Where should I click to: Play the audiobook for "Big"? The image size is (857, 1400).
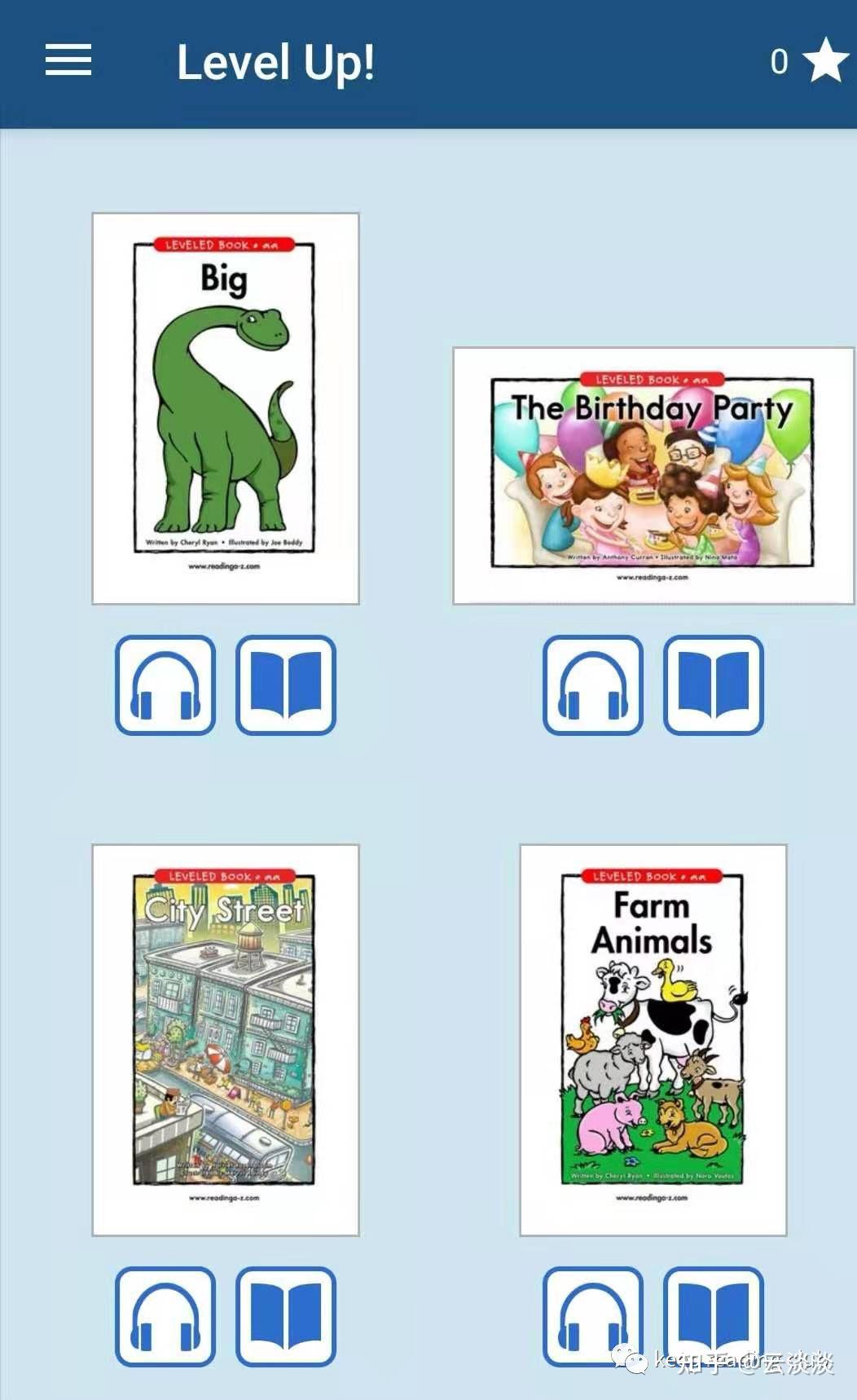165,685
